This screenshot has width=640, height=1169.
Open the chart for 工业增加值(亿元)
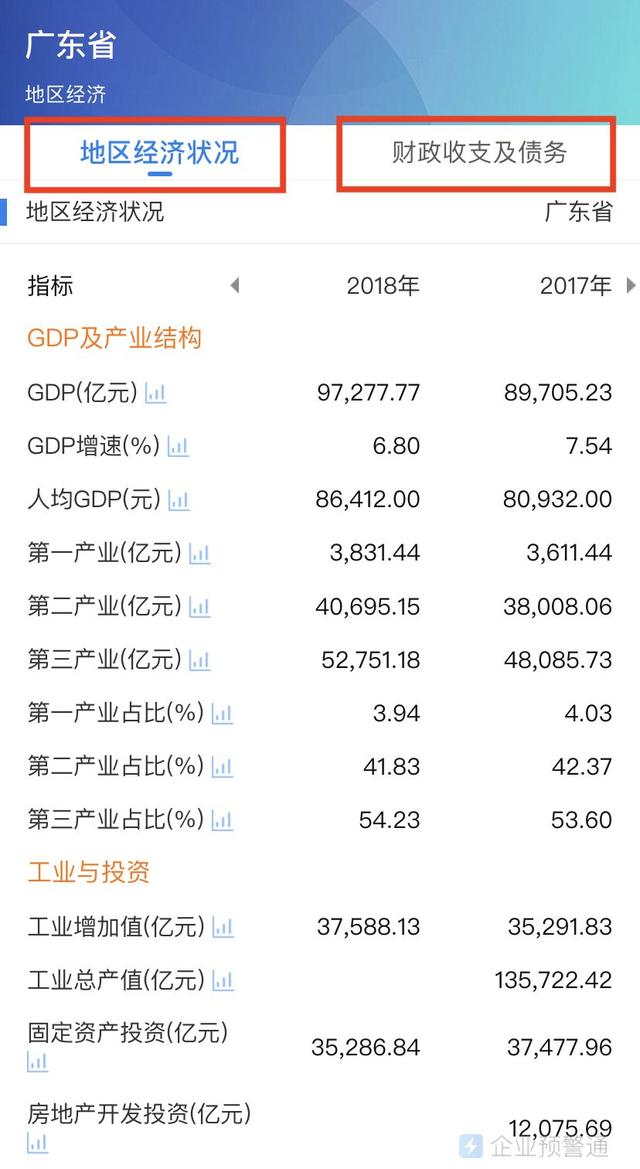pos(223,927)
